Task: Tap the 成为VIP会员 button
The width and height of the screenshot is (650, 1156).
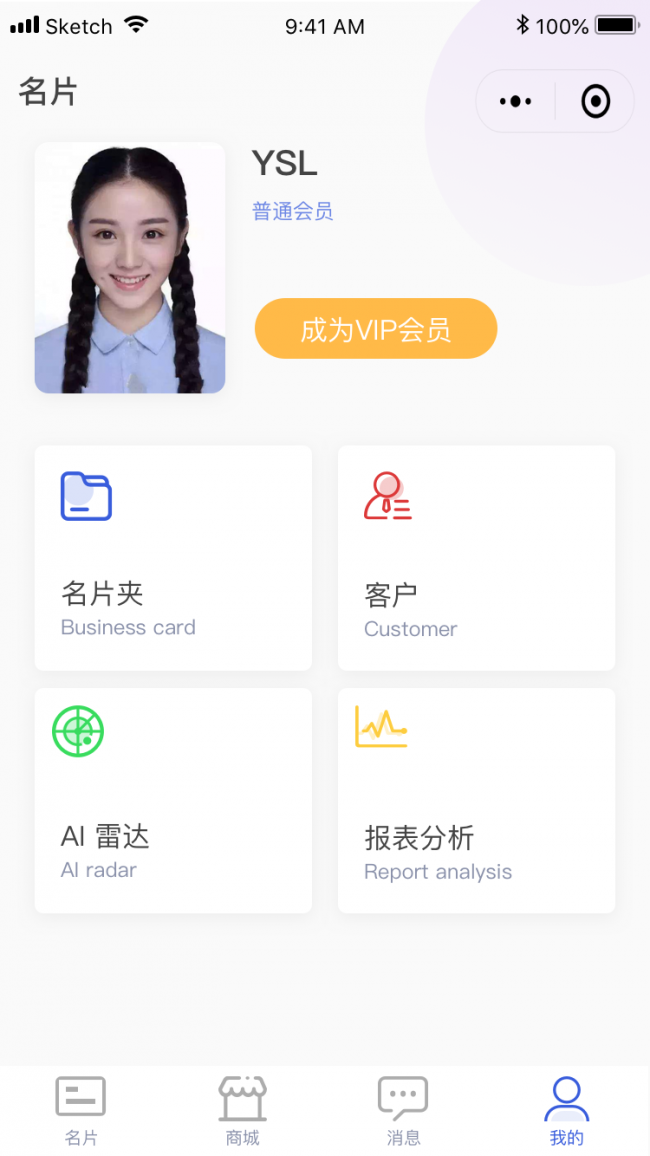Action: click(x=376, y=329)
